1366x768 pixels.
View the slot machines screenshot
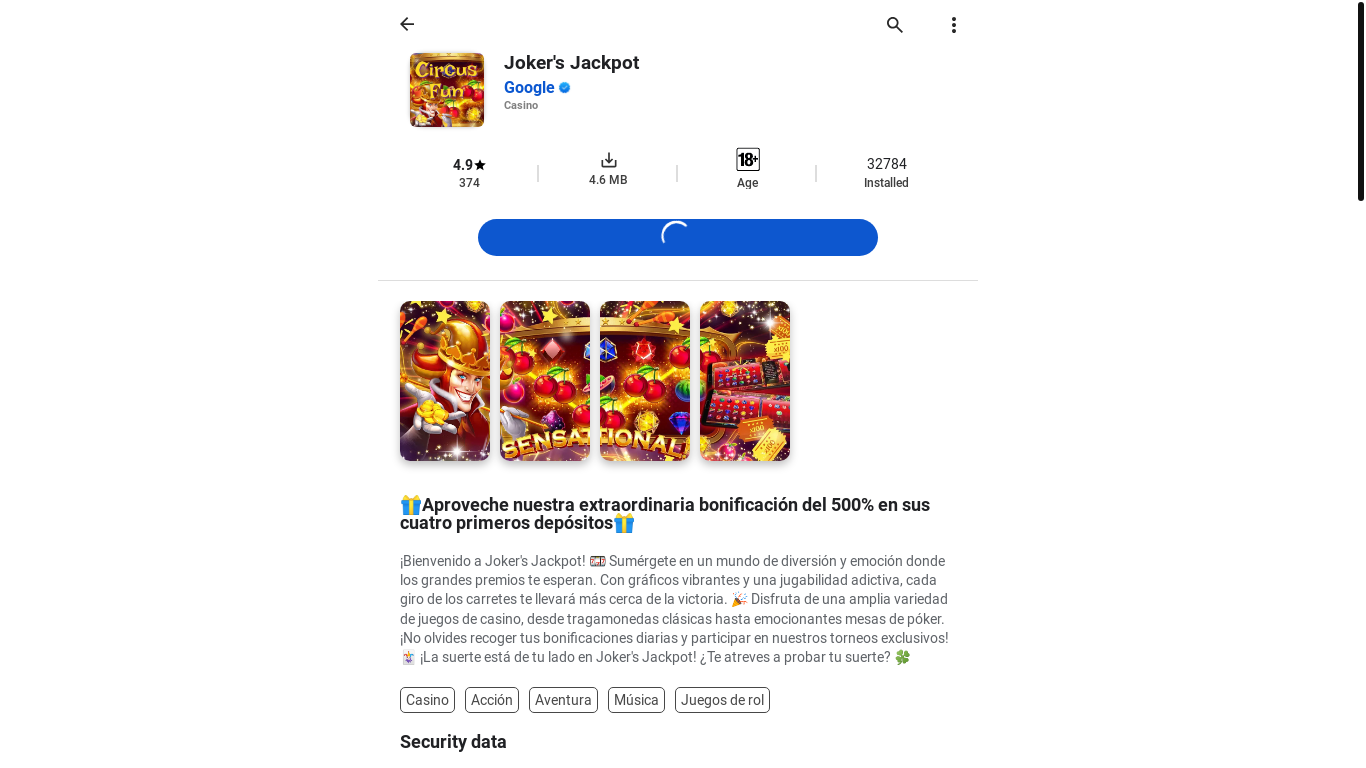pos(745,381)
